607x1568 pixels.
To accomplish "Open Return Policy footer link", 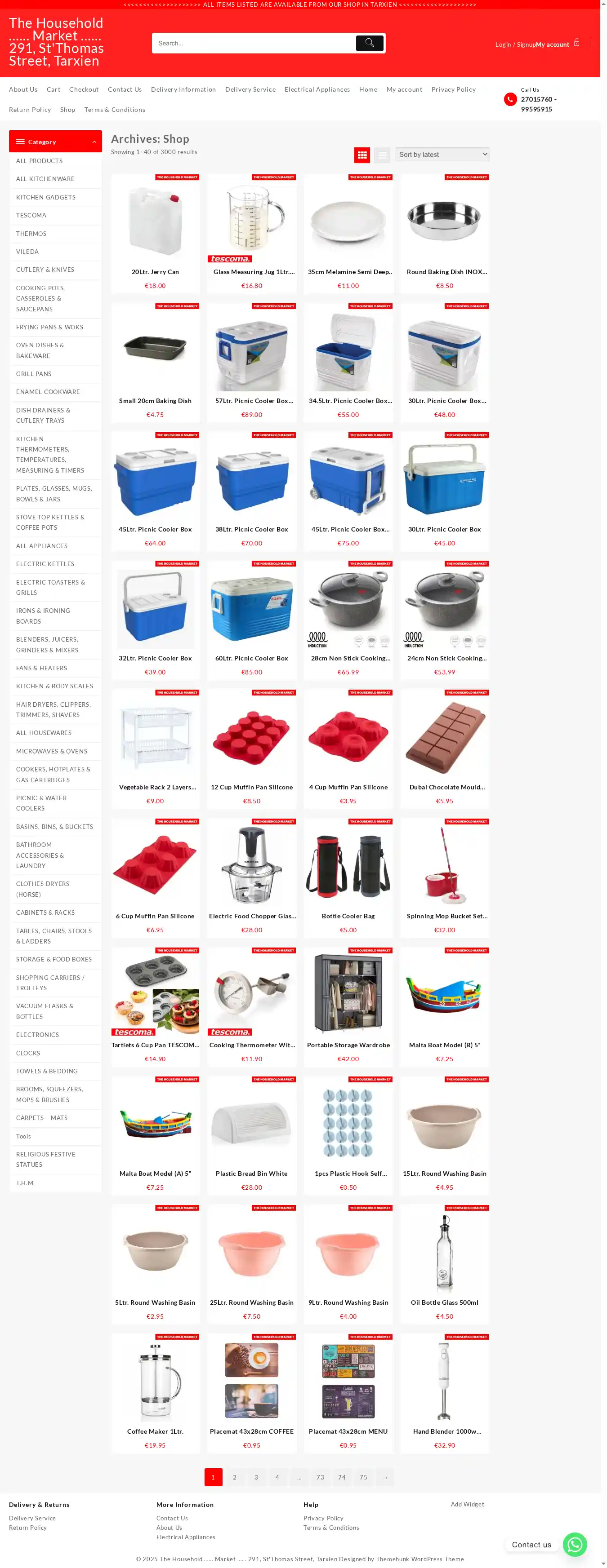I will pyautogui.click(x=27, y=1528).
